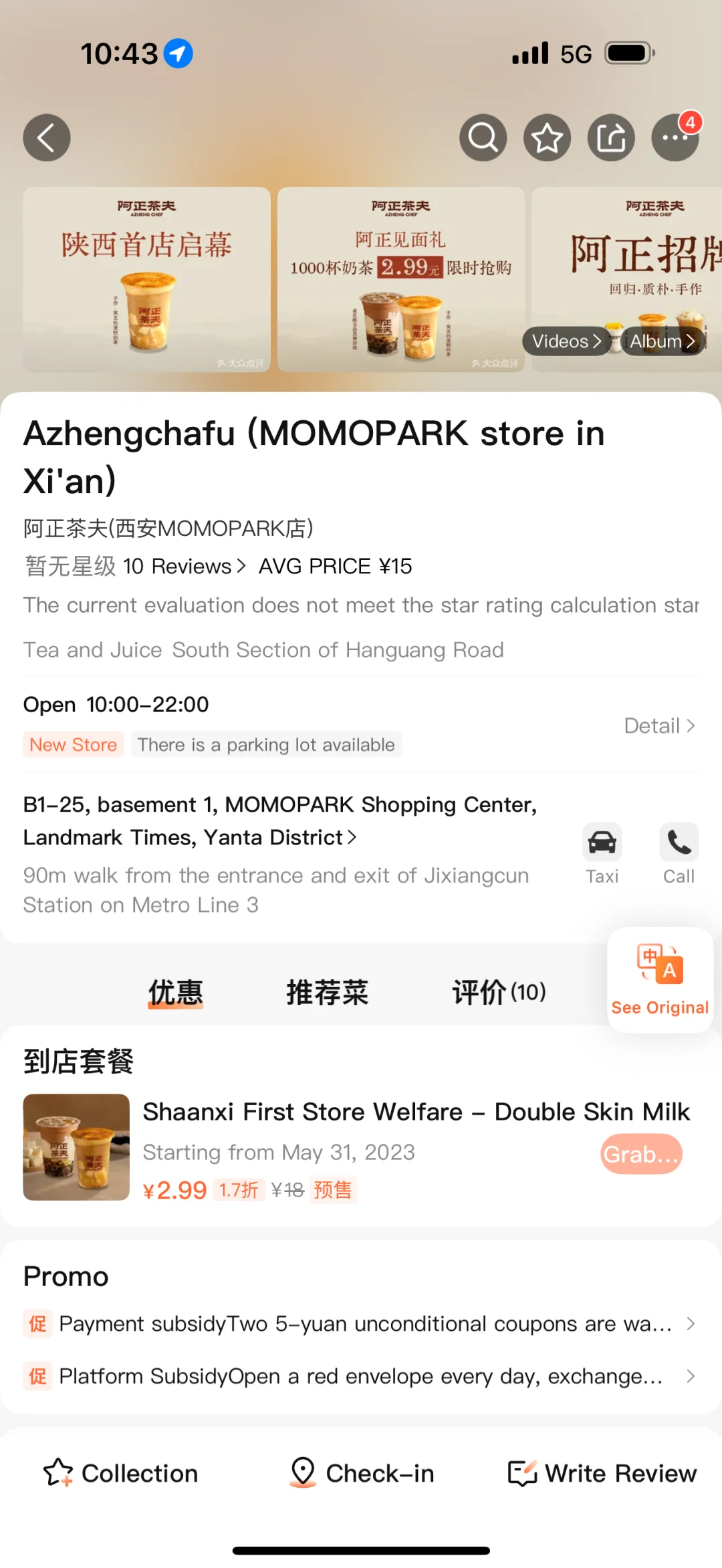Share this store page
Image resolution: width=722 pixels, height=1568 pixels.
coord(611,138)
